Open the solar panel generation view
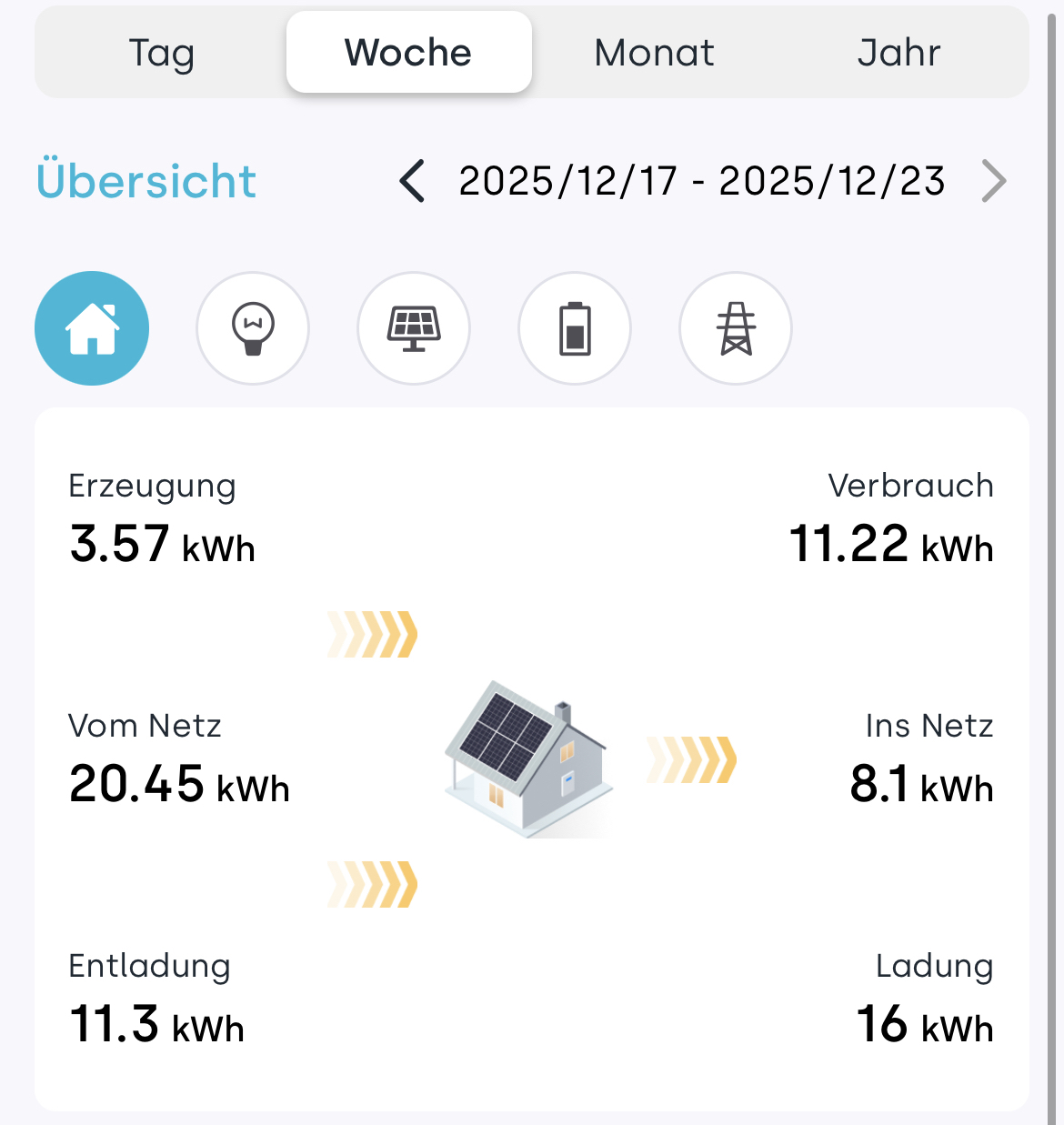The height and width of the screenshot is (1125, 1064). (x=414, y=328)
